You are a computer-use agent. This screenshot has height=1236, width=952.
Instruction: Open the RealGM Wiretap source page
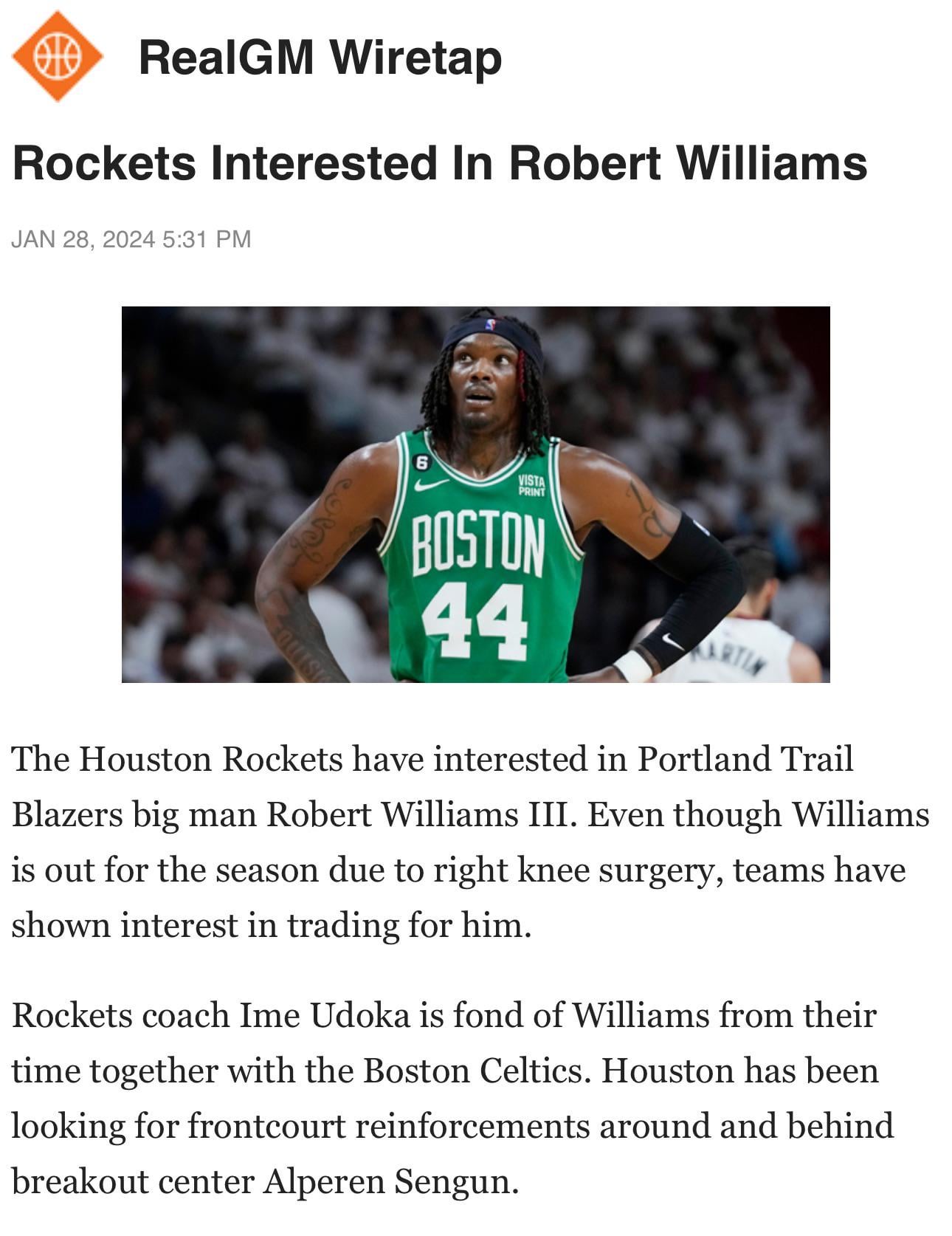click(x=320, y=57)
